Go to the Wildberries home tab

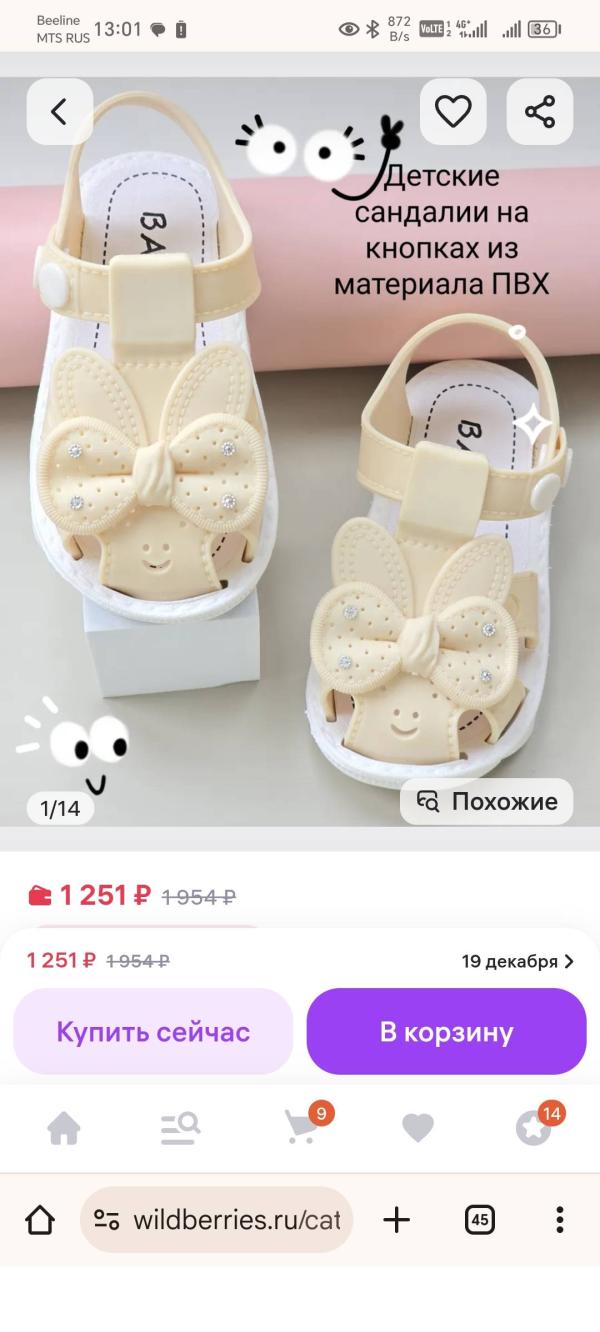(64, 1128)
